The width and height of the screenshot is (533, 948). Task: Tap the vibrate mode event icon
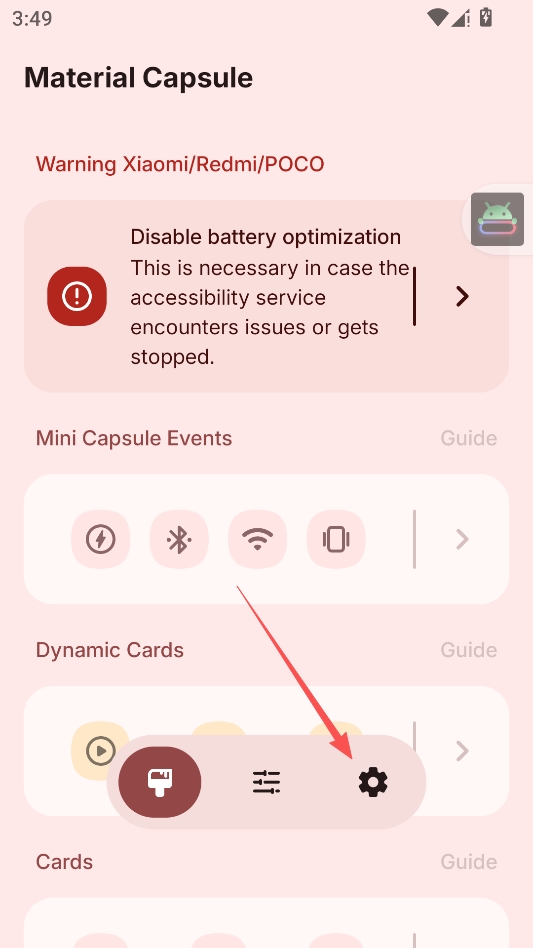pos(336,539)
